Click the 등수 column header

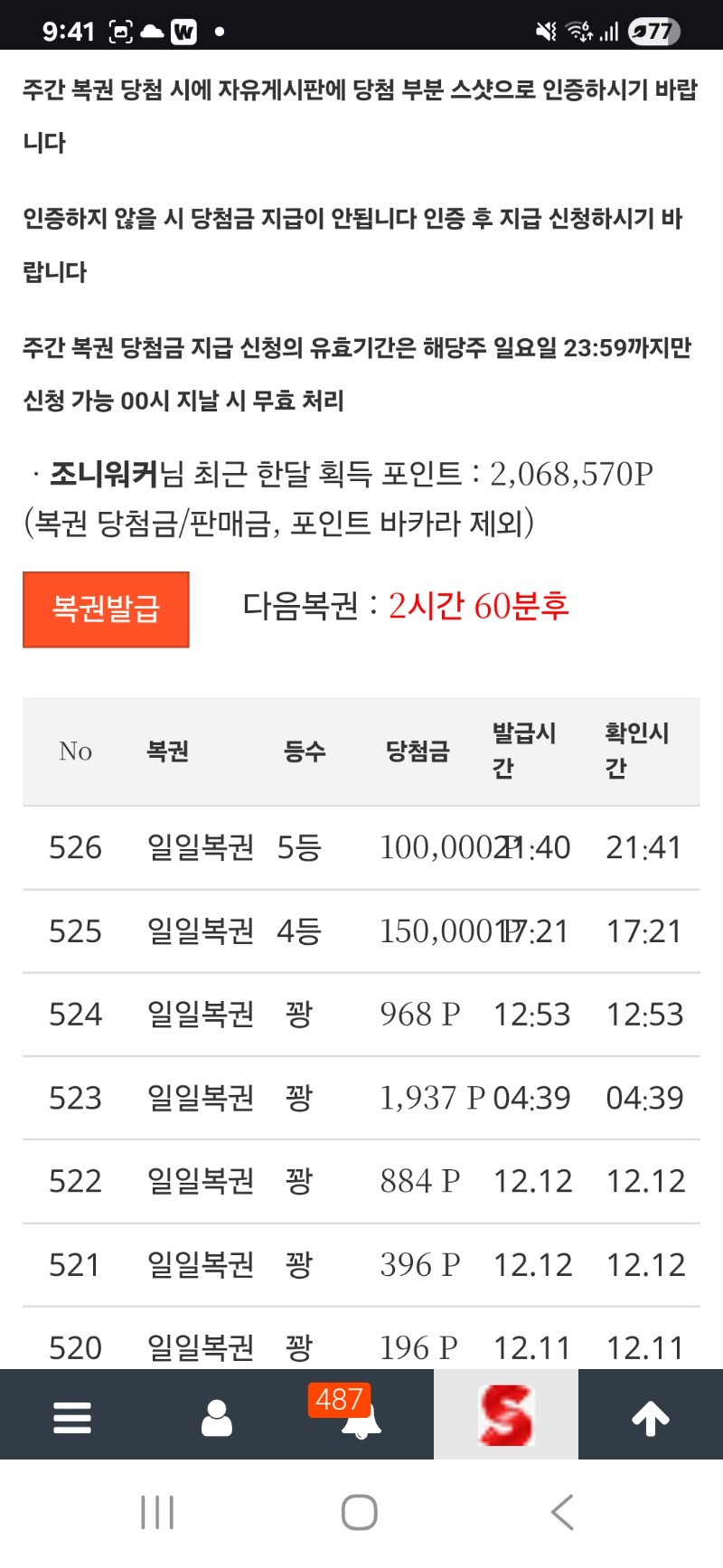pos(305,751)
